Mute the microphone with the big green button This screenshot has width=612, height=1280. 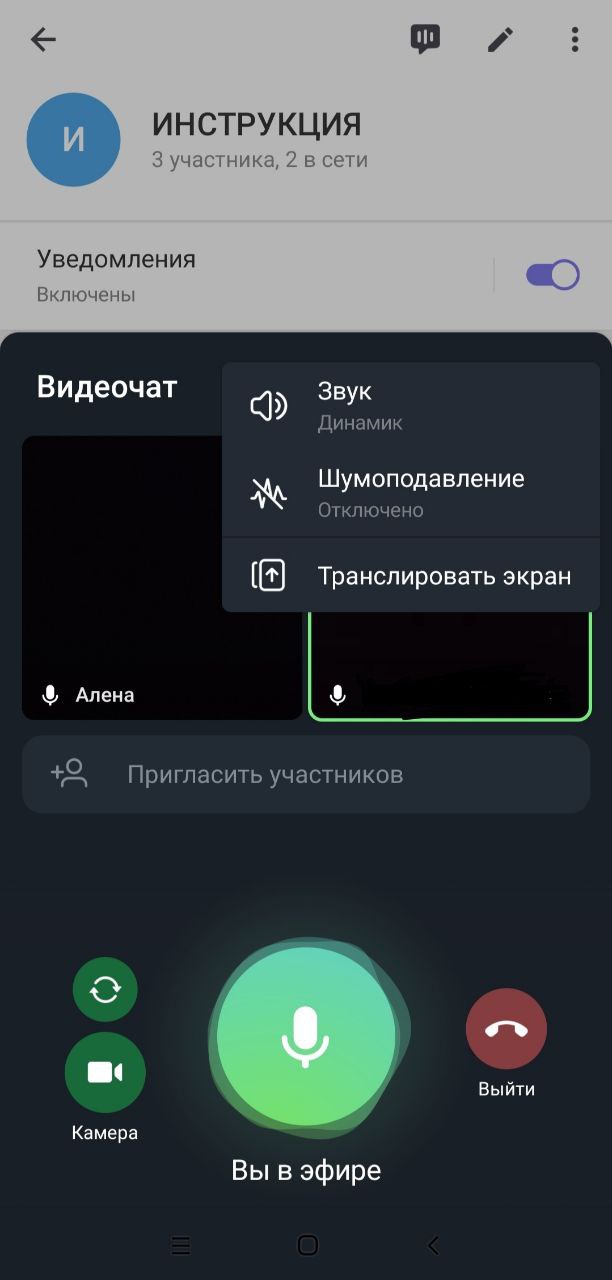(x=305, y=1036)
